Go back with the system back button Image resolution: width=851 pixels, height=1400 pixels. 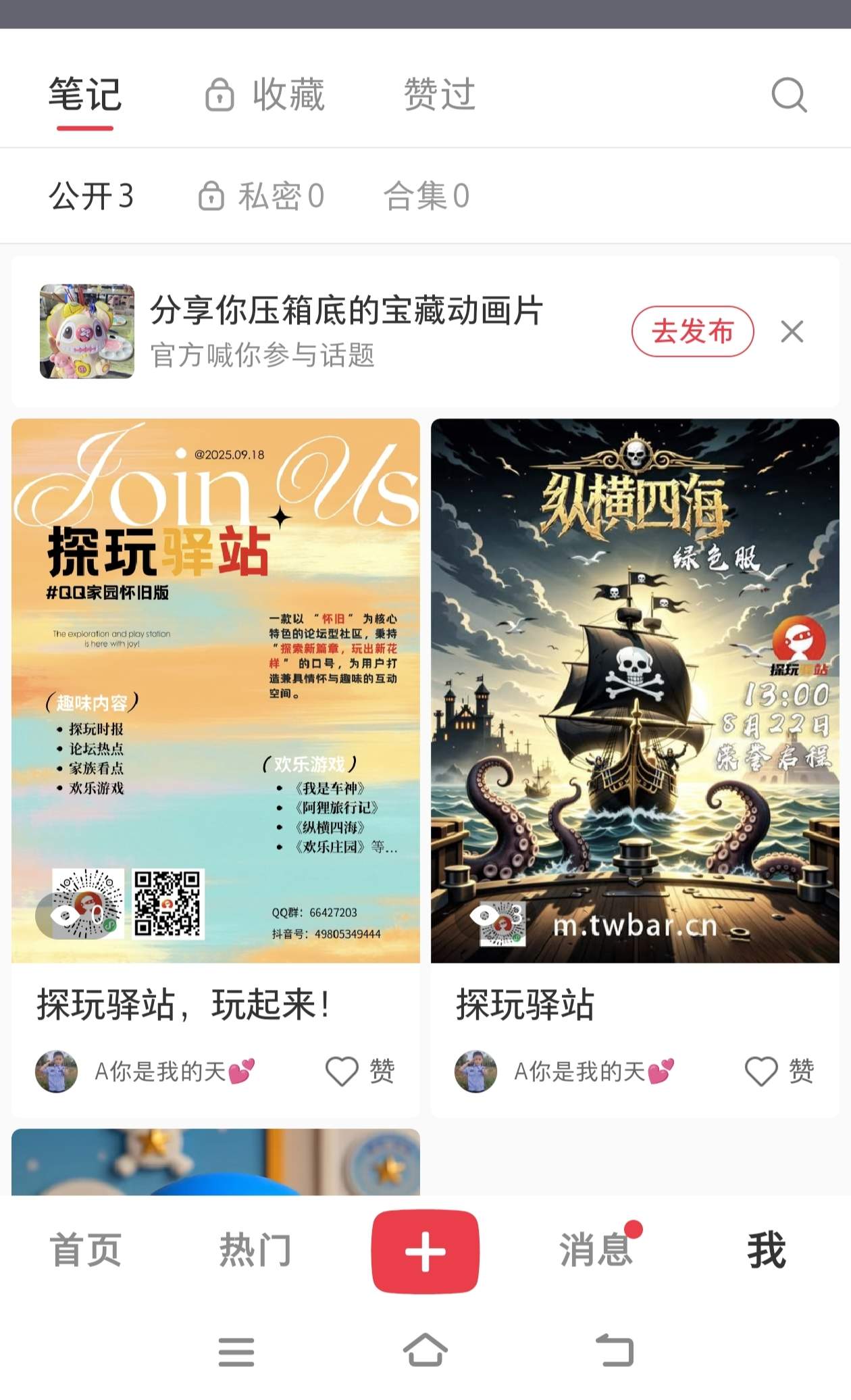(x=615, y=1351)
